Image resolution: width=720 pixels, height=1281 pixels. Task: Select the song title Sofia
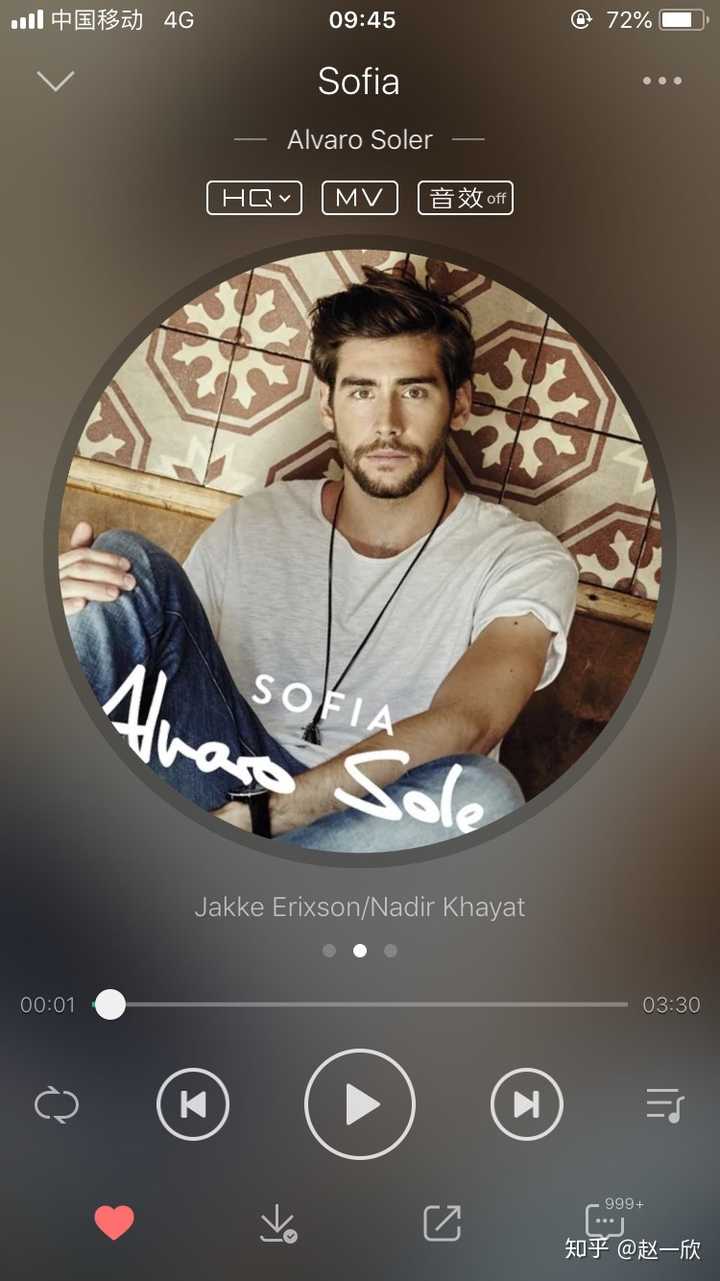359,81
